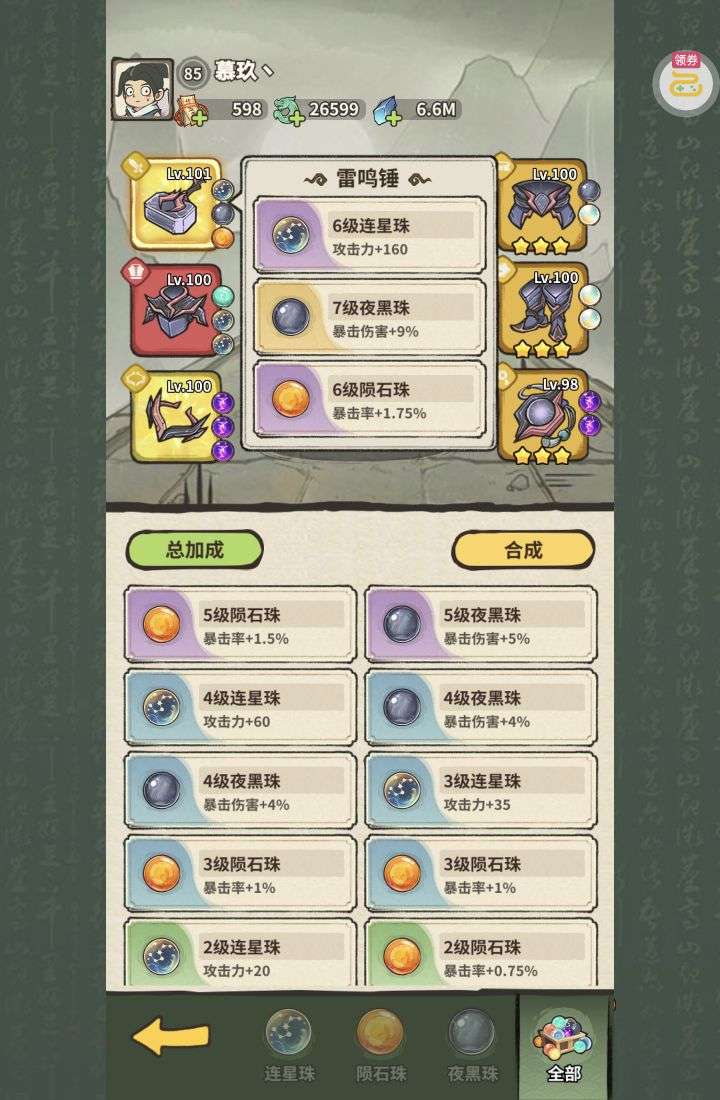Open the 领券 coupon icon

tap(685, 80)
